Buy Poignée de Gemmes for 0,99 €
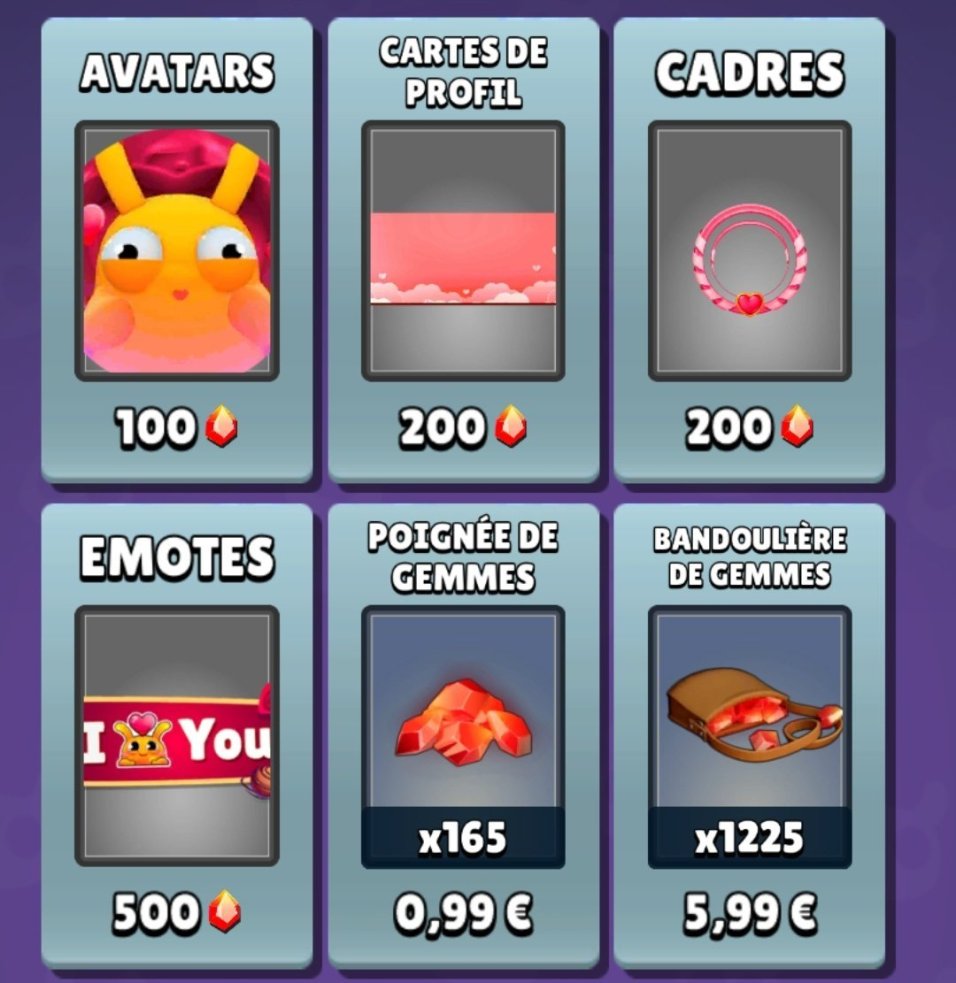Viewport: 956px width, 983px height. click(463, 736)
